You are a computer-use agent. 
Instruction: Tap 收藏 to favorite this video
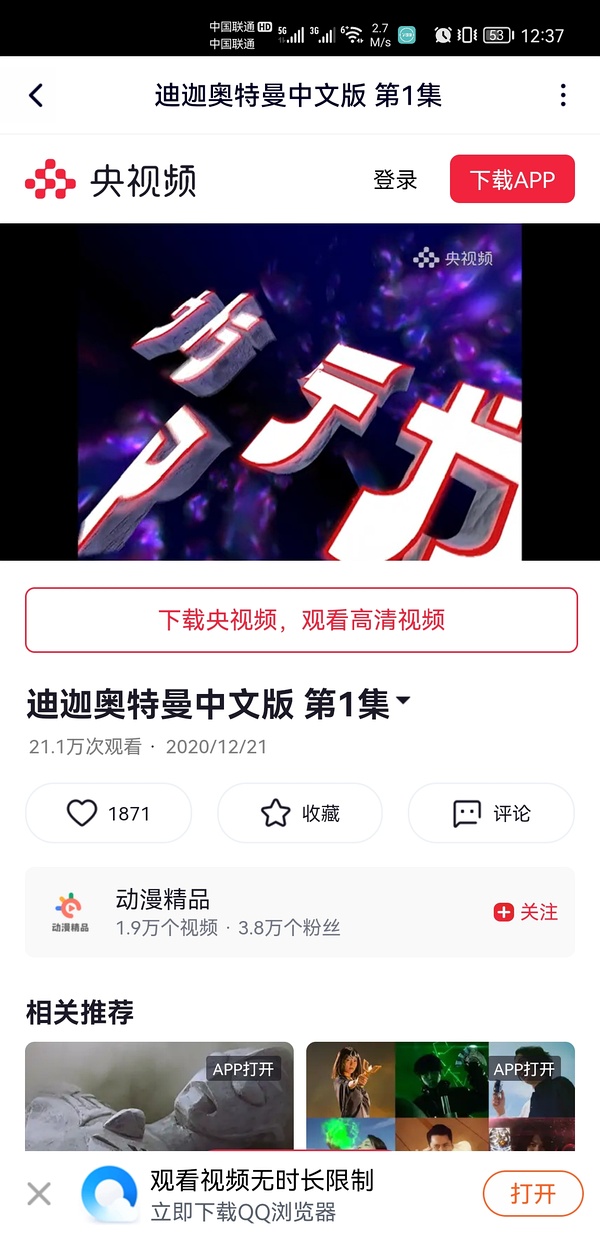[x=300, y=813]
